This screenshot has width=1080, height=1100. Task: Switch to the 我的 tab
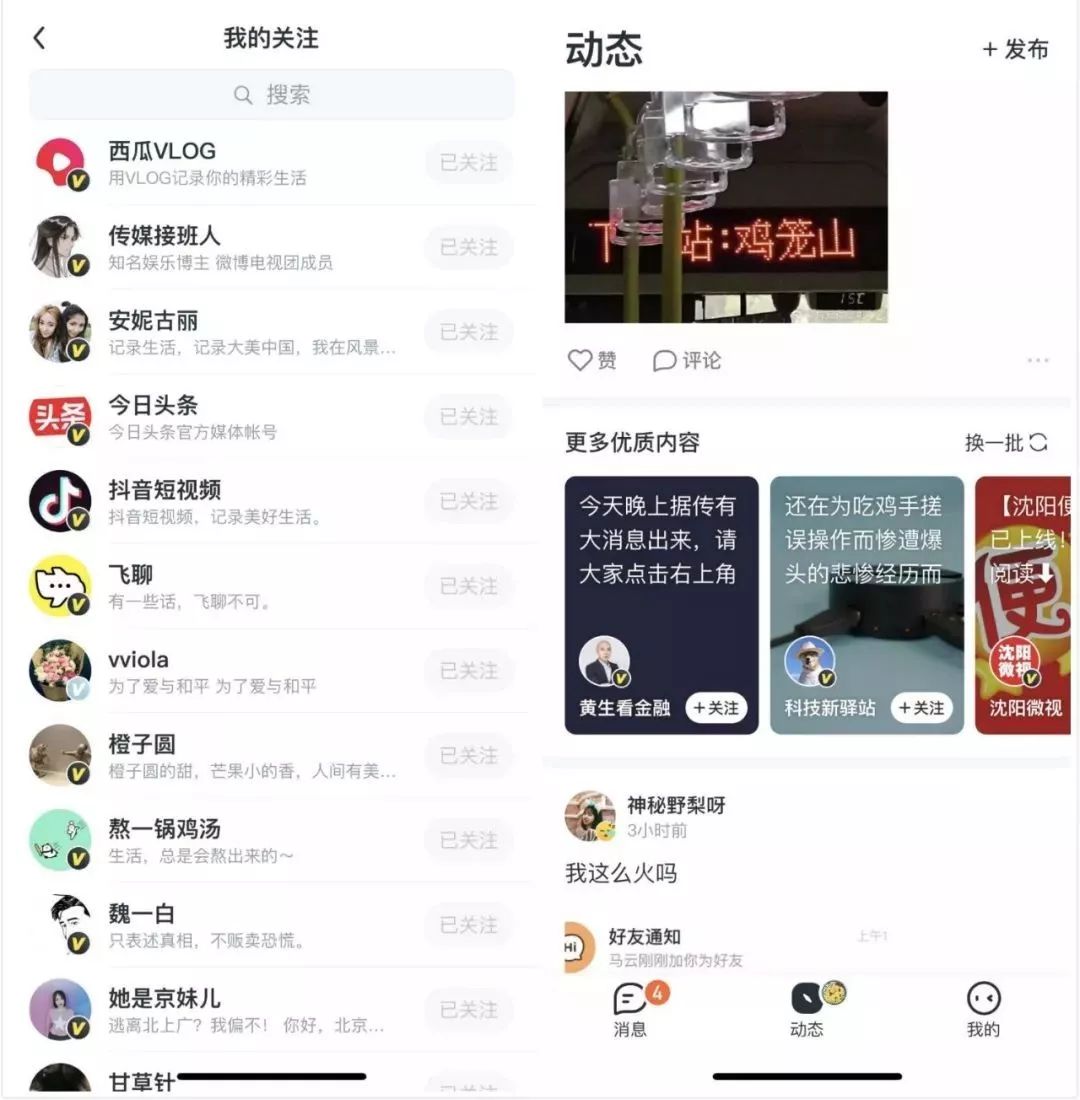pos(983,1009)
